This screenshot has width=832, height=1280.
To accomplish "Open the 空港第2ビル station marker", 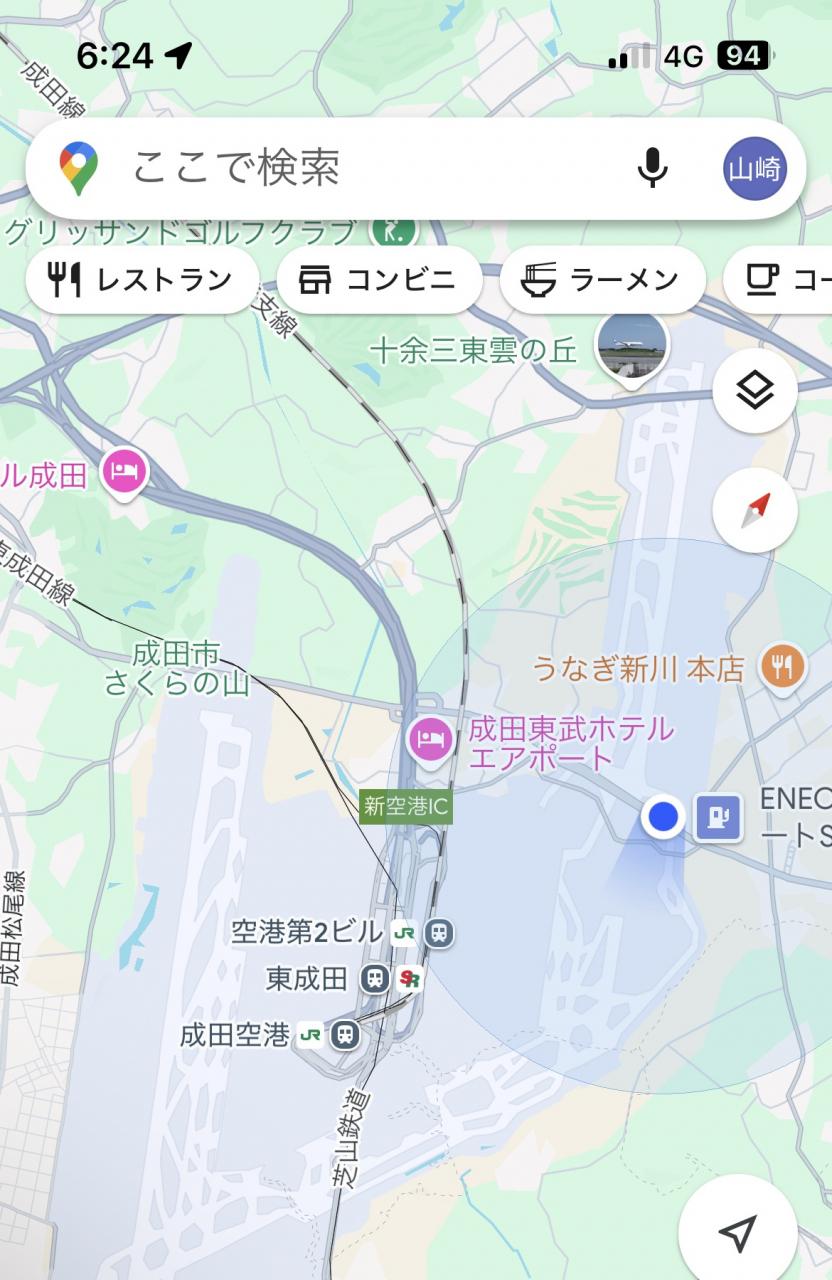I will 438,933.
